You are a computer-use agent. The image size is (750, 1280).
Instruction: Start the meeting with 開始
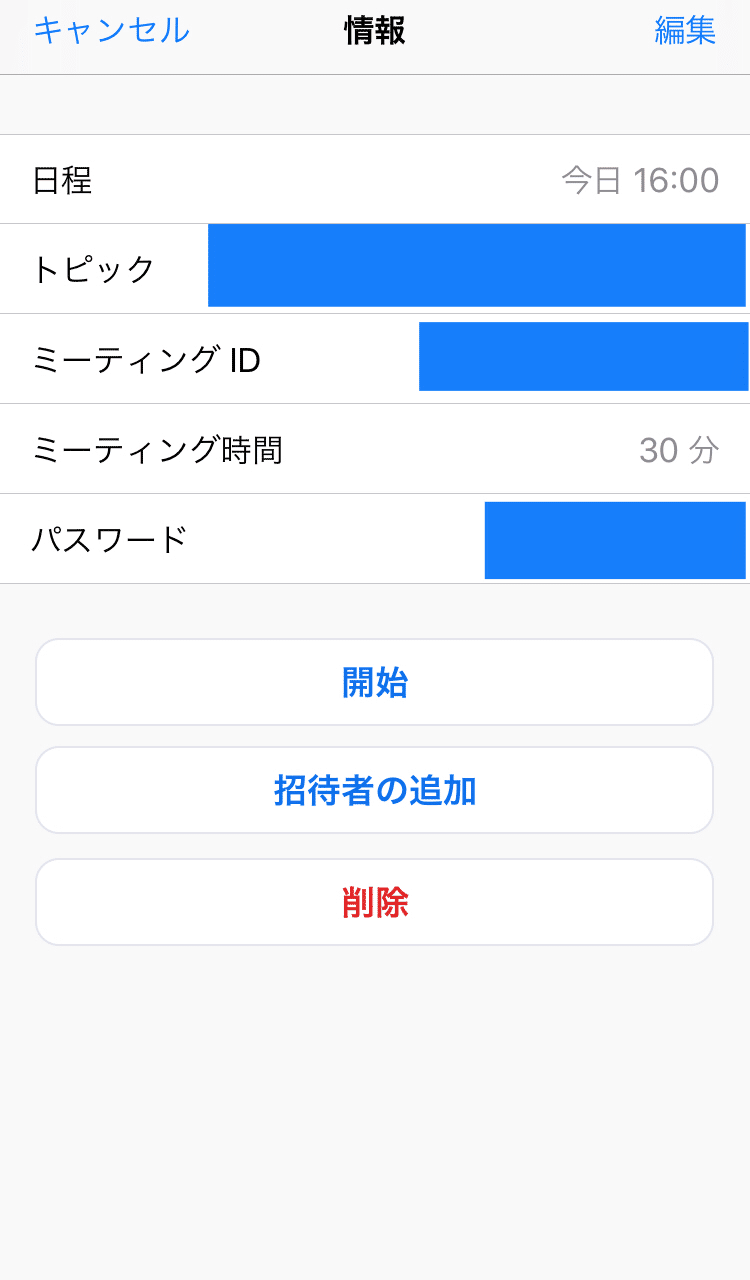(x=374, y=683)
